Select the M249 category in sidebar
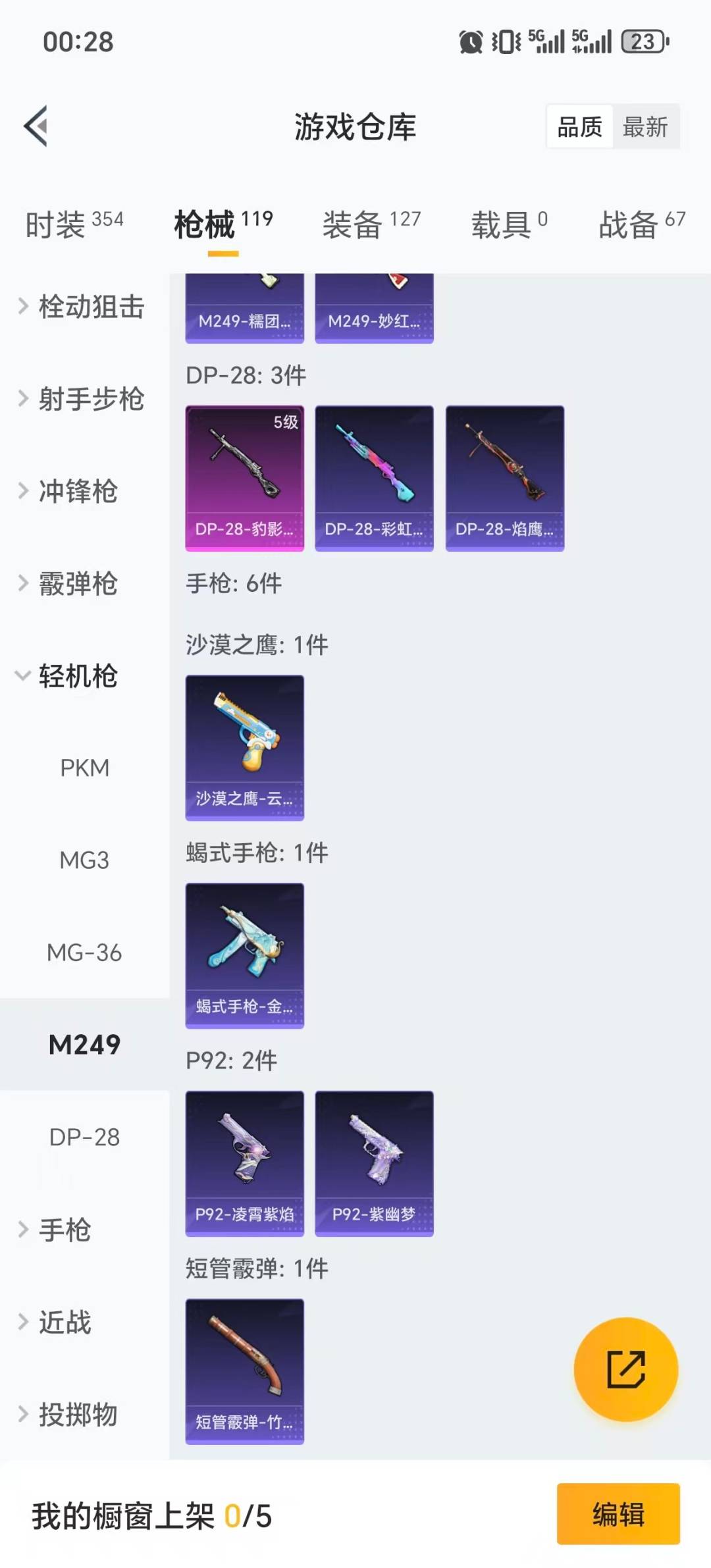The image size is (711, 1568). 84,1044
